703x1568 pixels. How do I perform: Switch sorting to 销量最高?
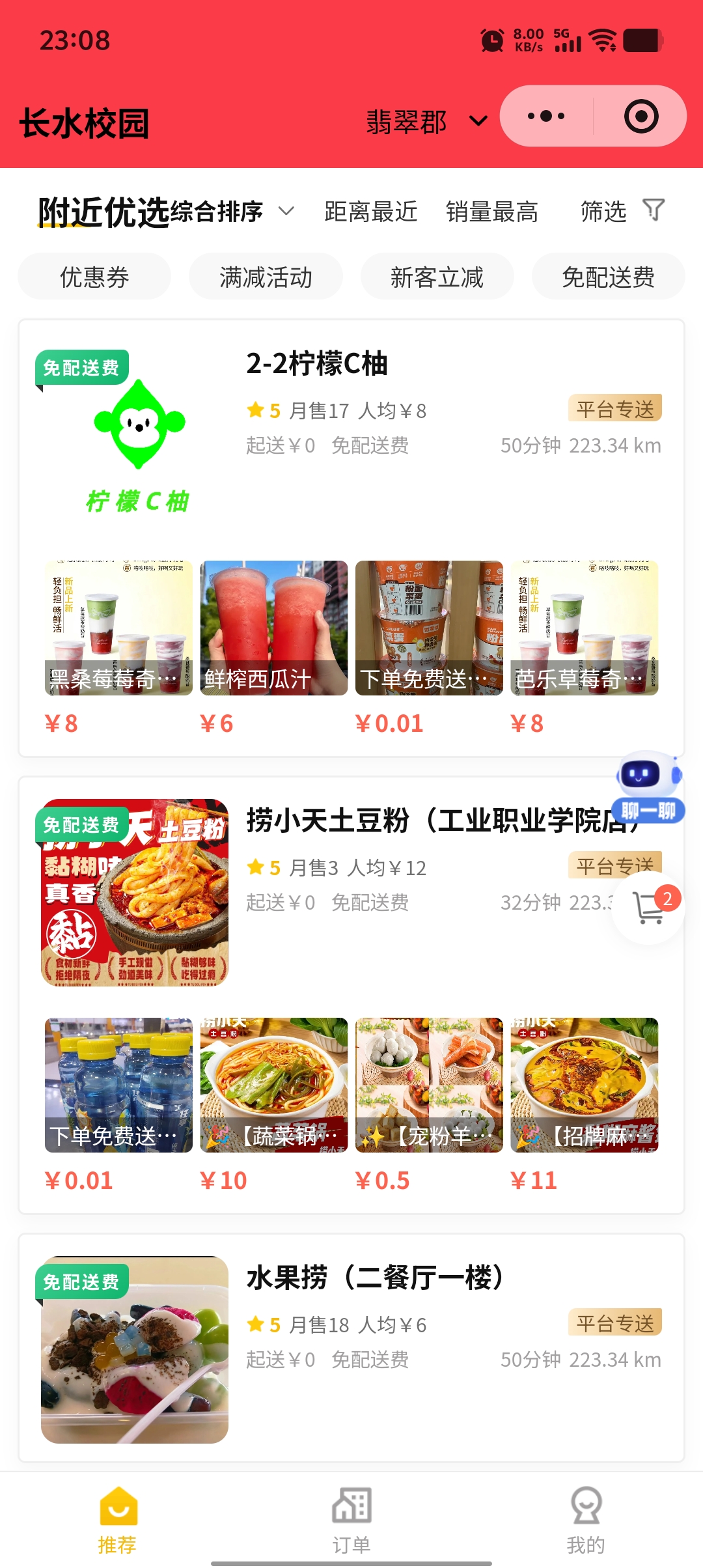click(x=491, y=210)
